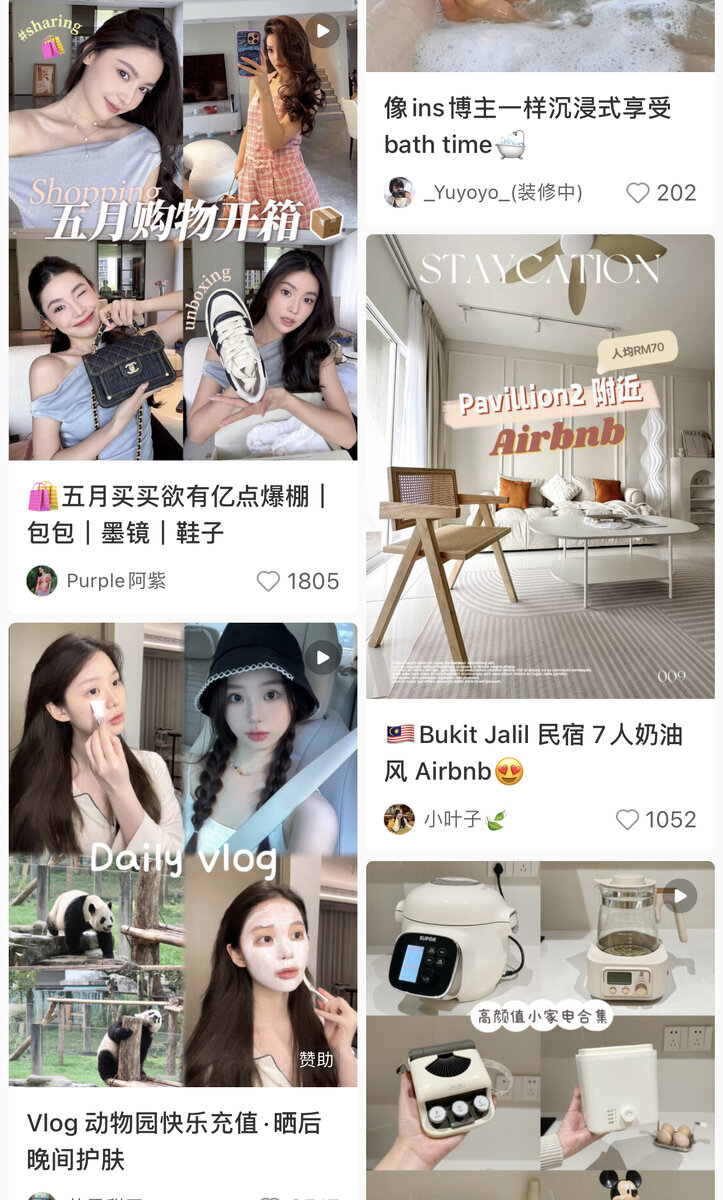Like the bath time post by _Yuyoyo_
This screenshot has width=723, height=1200.
click(638, 193)
